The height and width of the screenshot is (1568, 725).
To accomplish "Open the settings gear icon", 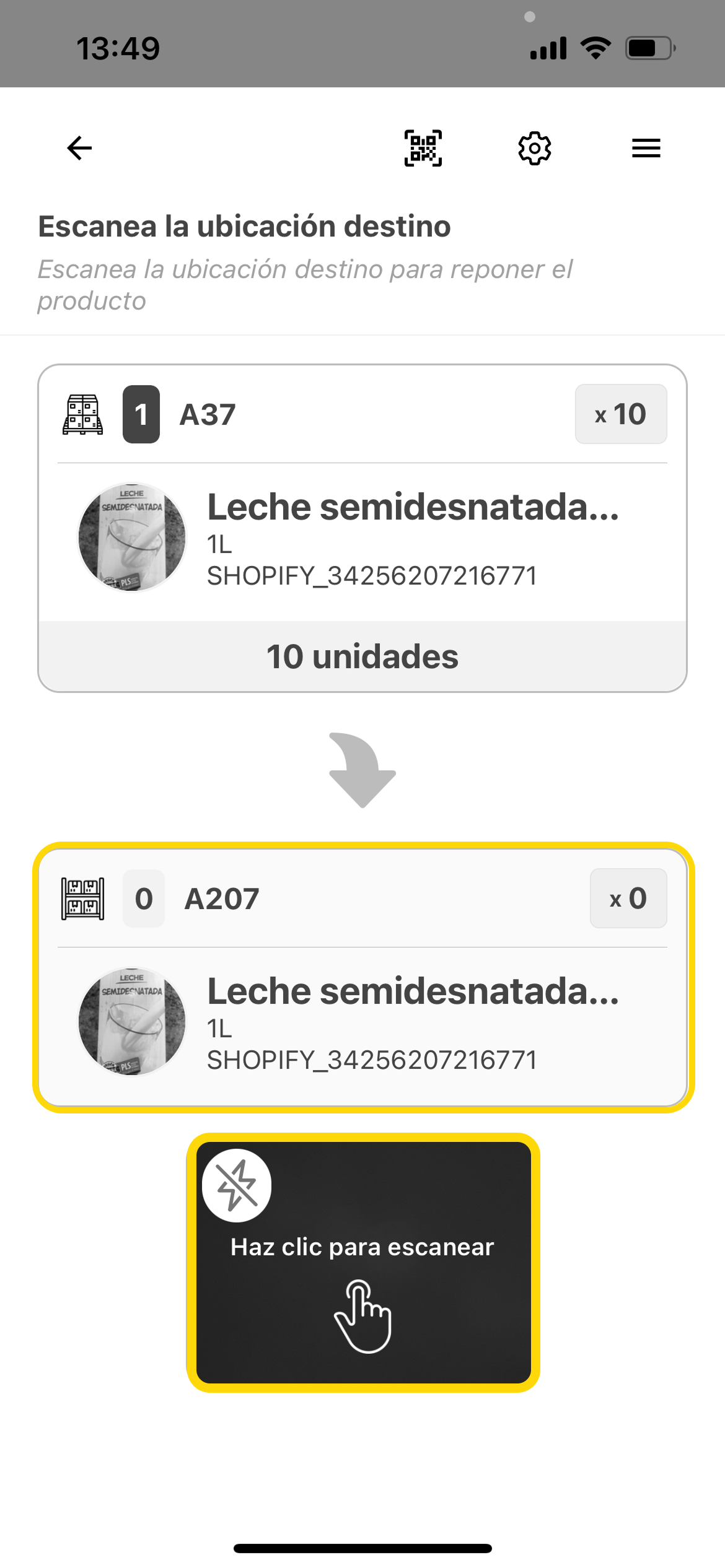I will pyautogui.click(x=534, y=147).
